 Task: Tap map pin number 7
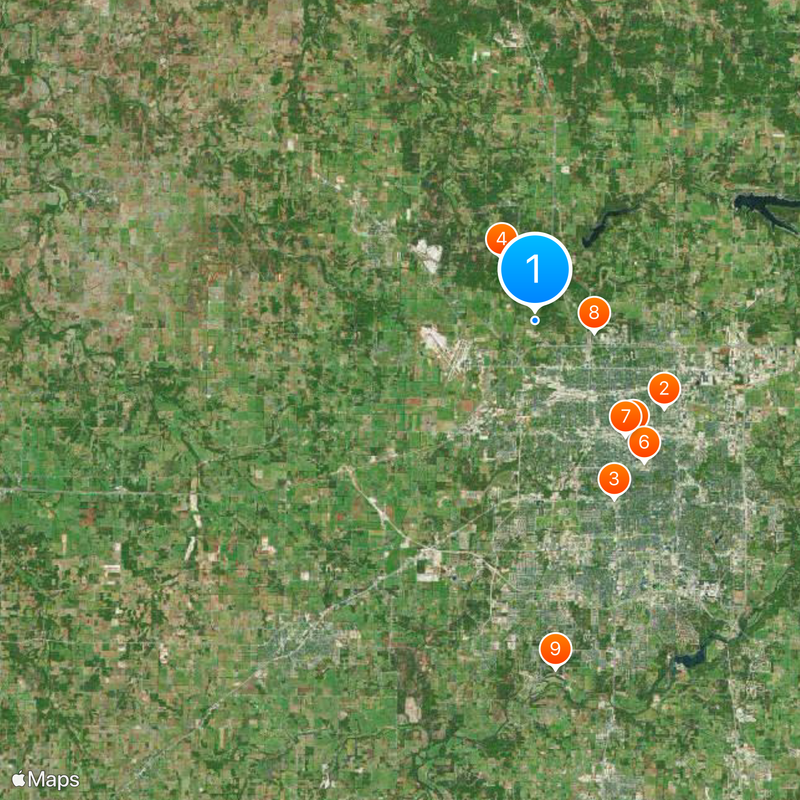[624, 415]
